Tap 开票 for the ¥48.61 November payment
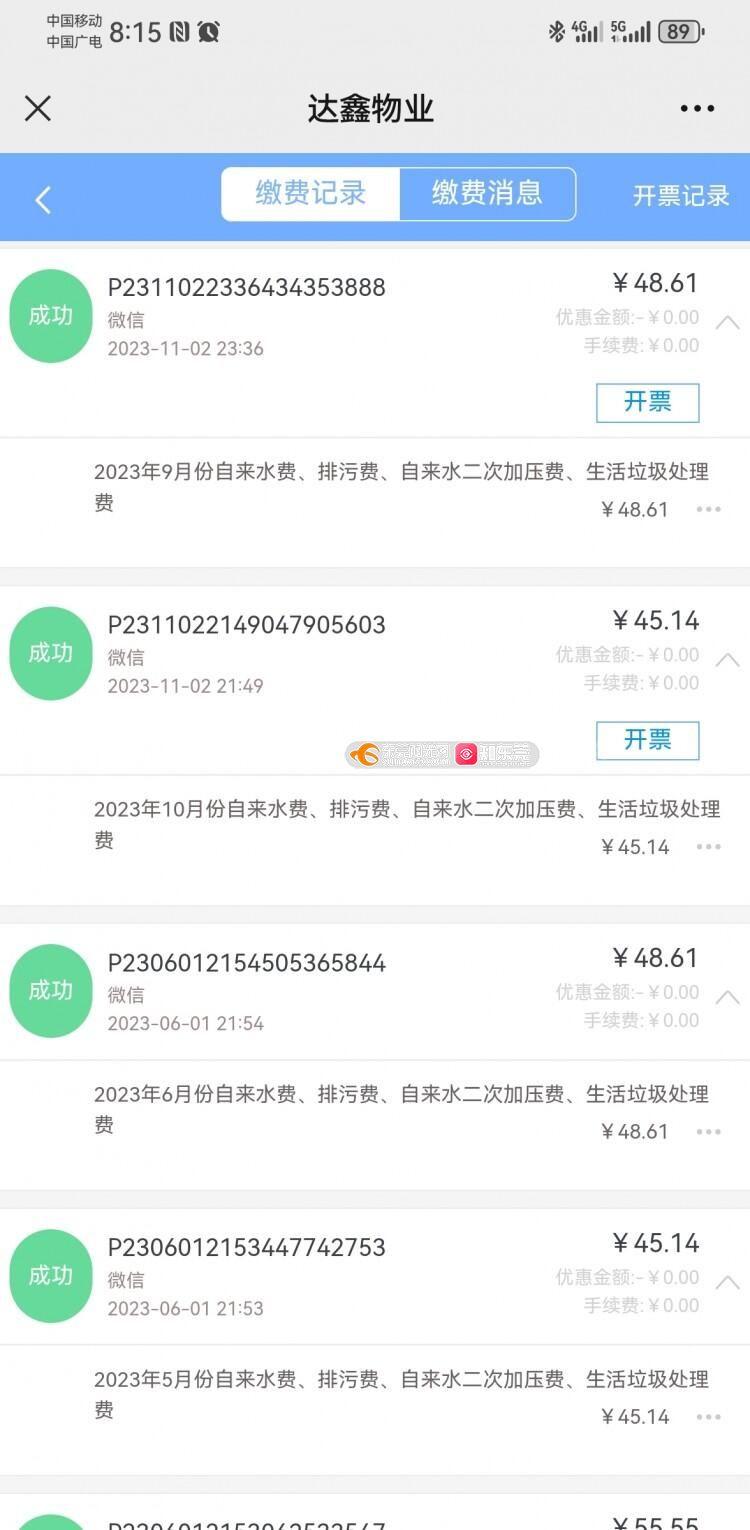750x1530 pixels. (x=648, y=402)
